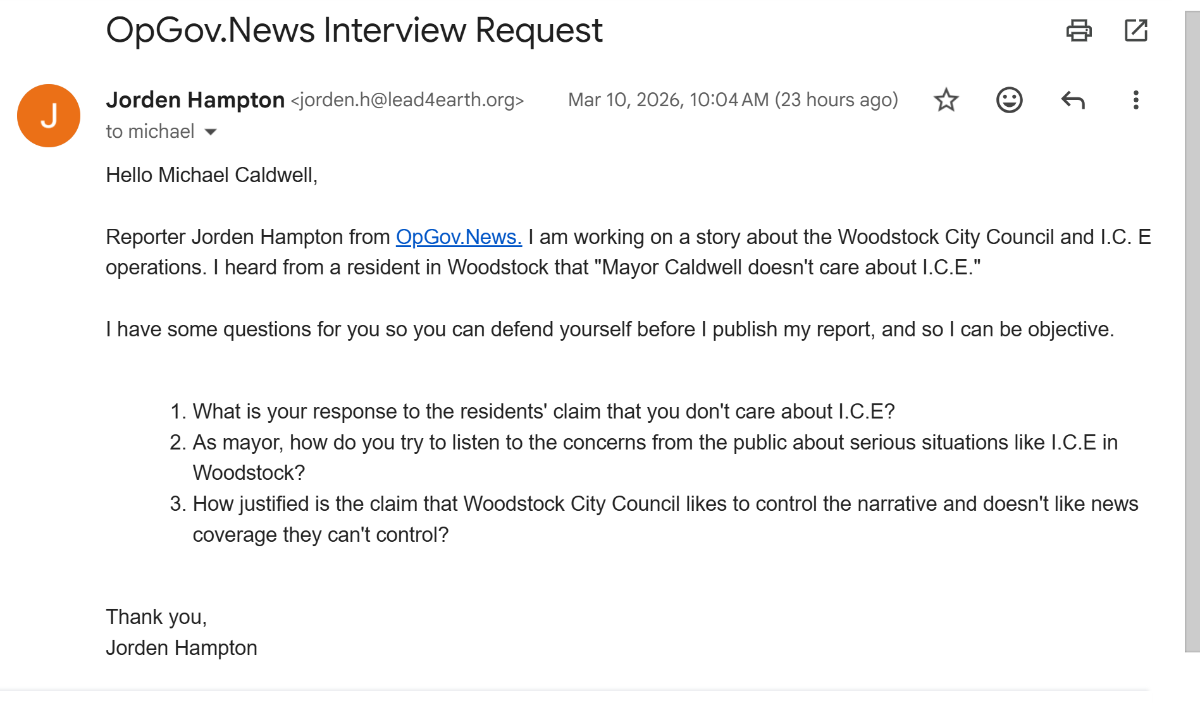Follow the OpGov.News link
Image resolution: width=1200 pixels, height=703 pixels.
(458, 237)
